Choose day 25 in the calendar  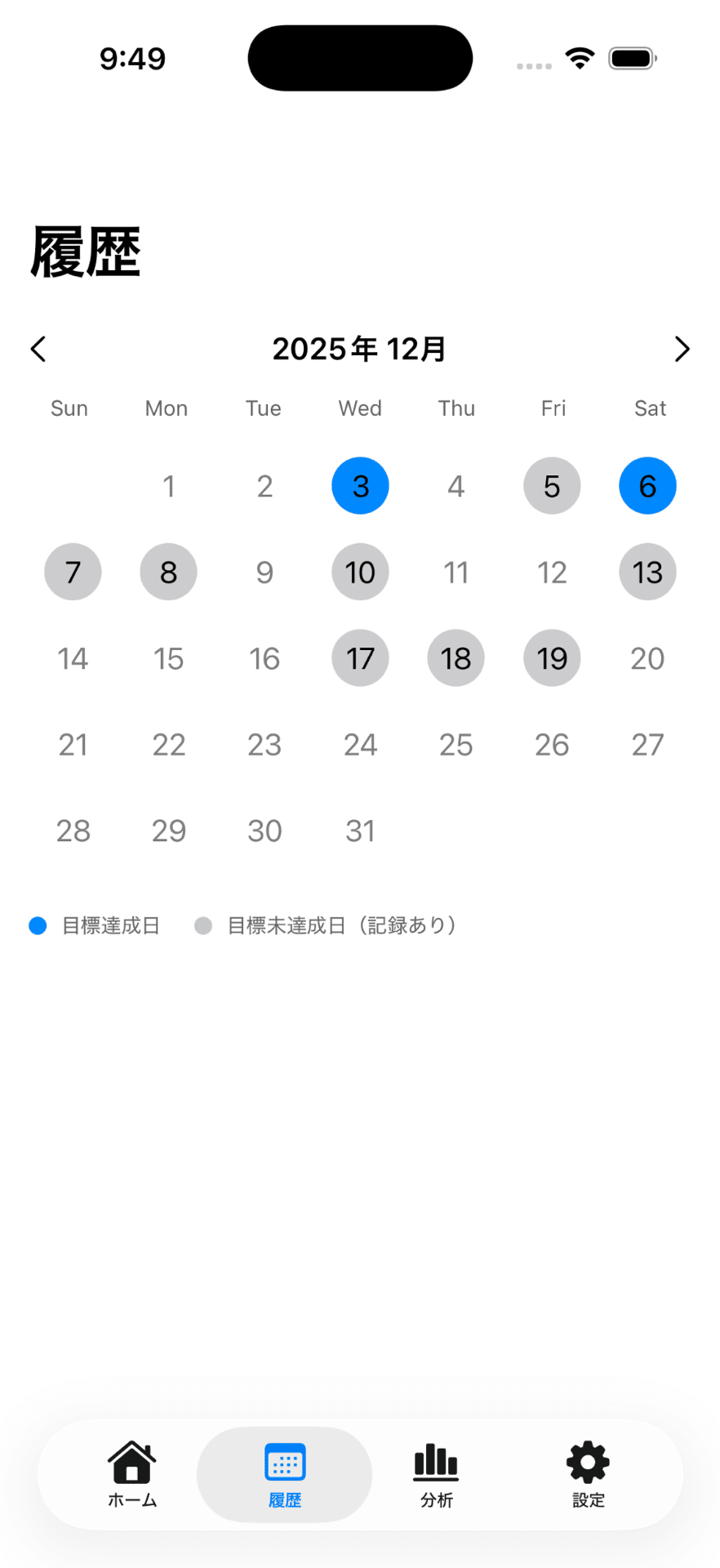(x=456, y=745)
